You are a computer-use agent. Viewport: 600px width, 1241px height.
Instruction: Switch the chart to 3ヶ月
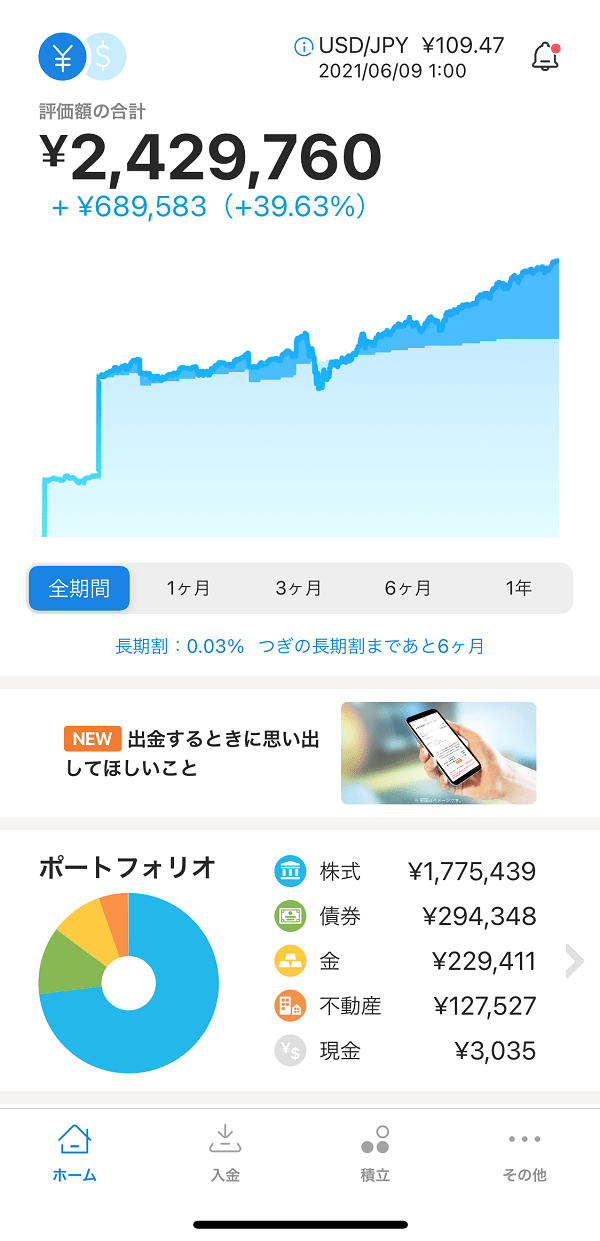coord(298,588)
